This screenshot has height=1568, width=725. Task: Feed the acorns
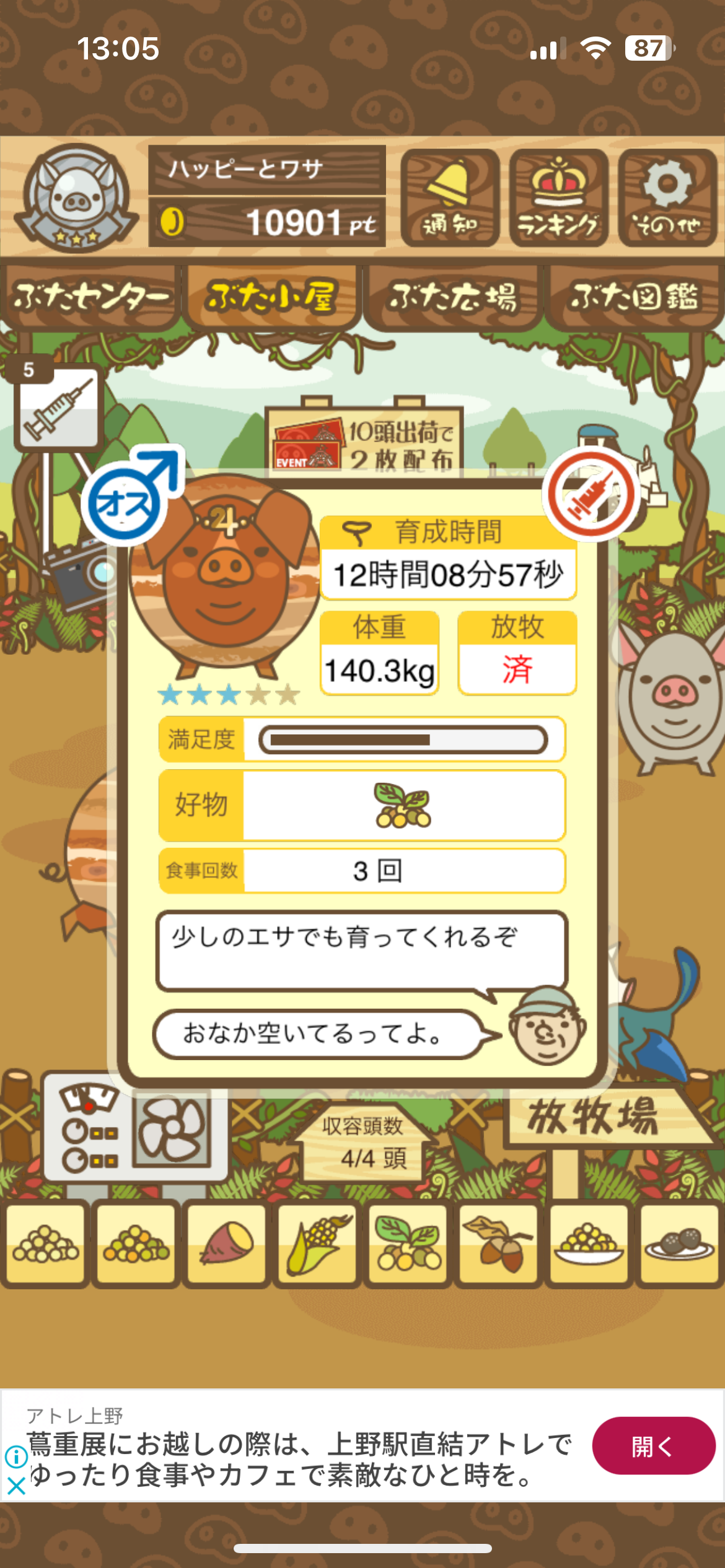coord(498,1242)
